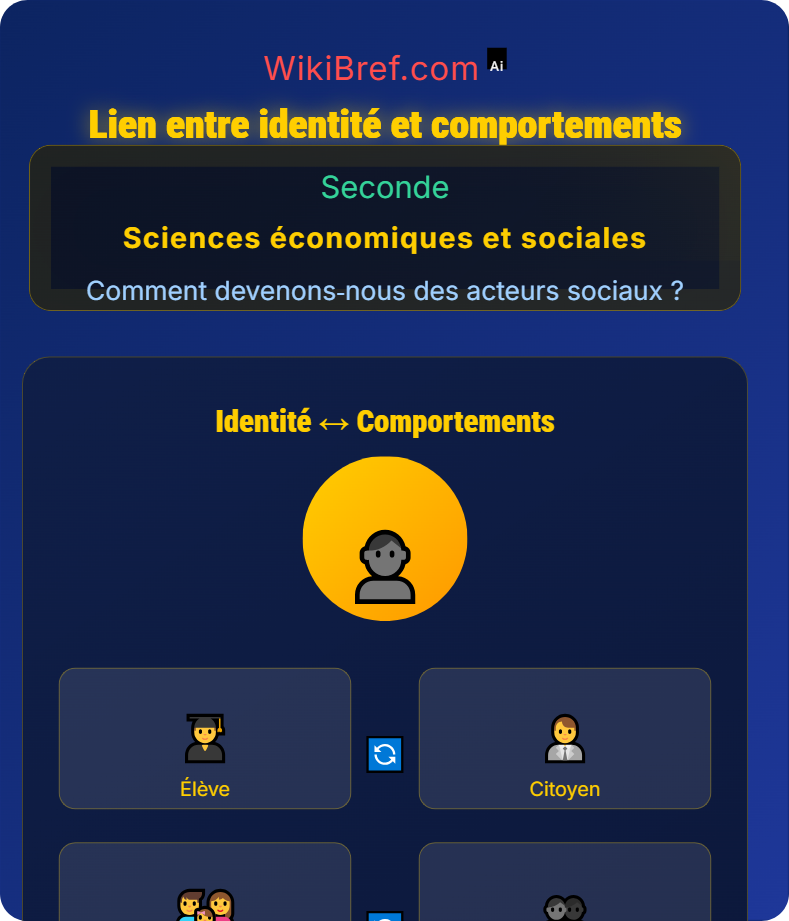Expand the Identité ↔ Comportements panel
Viewport: 789px width, 921px height.
(385, 421)
